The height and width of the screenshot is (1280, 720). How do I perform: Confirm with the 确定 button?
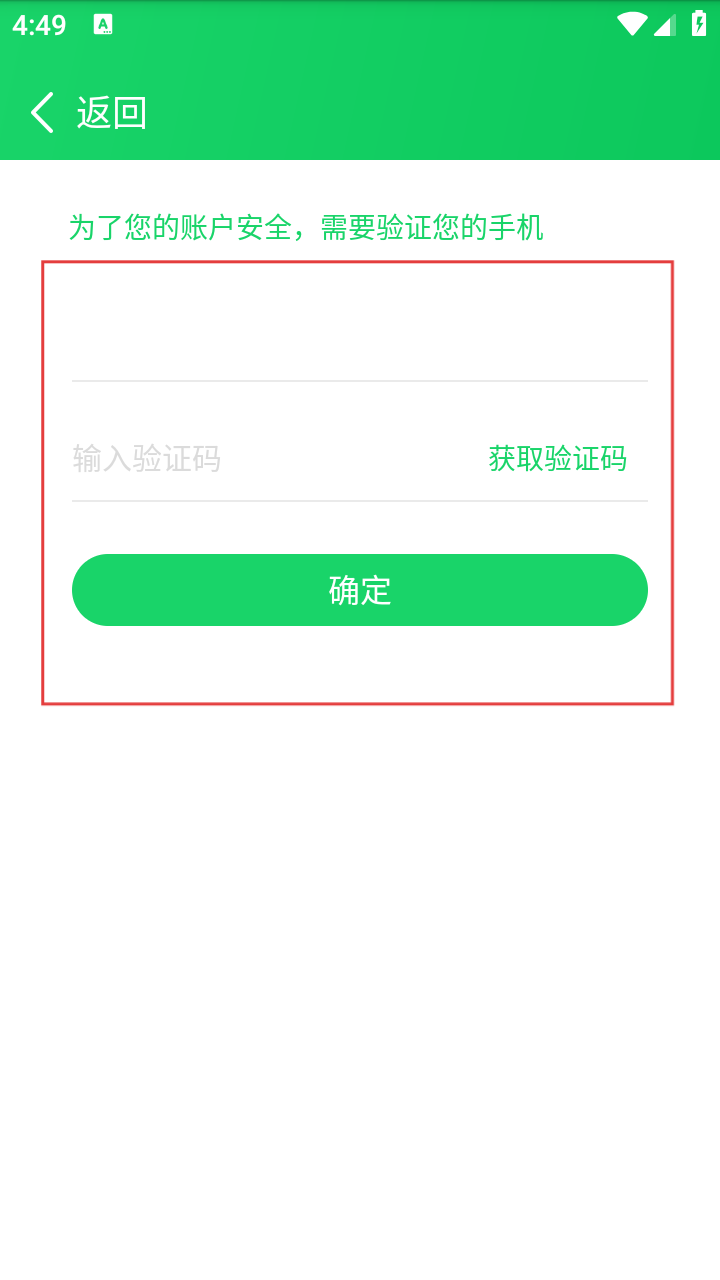(x=360, y=590)
